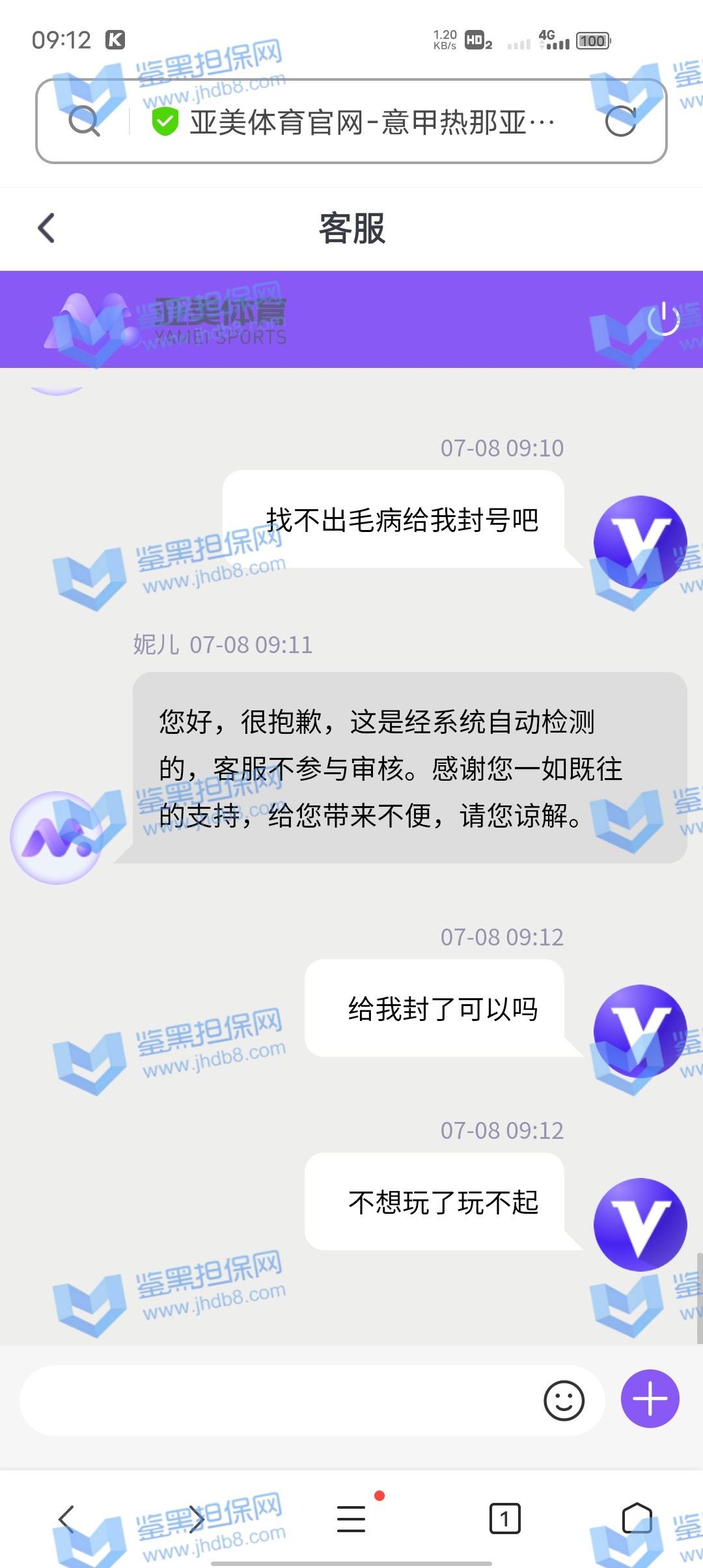Tap the browser address bar search icon
The image size is (703, 1568).
[84, 121]
